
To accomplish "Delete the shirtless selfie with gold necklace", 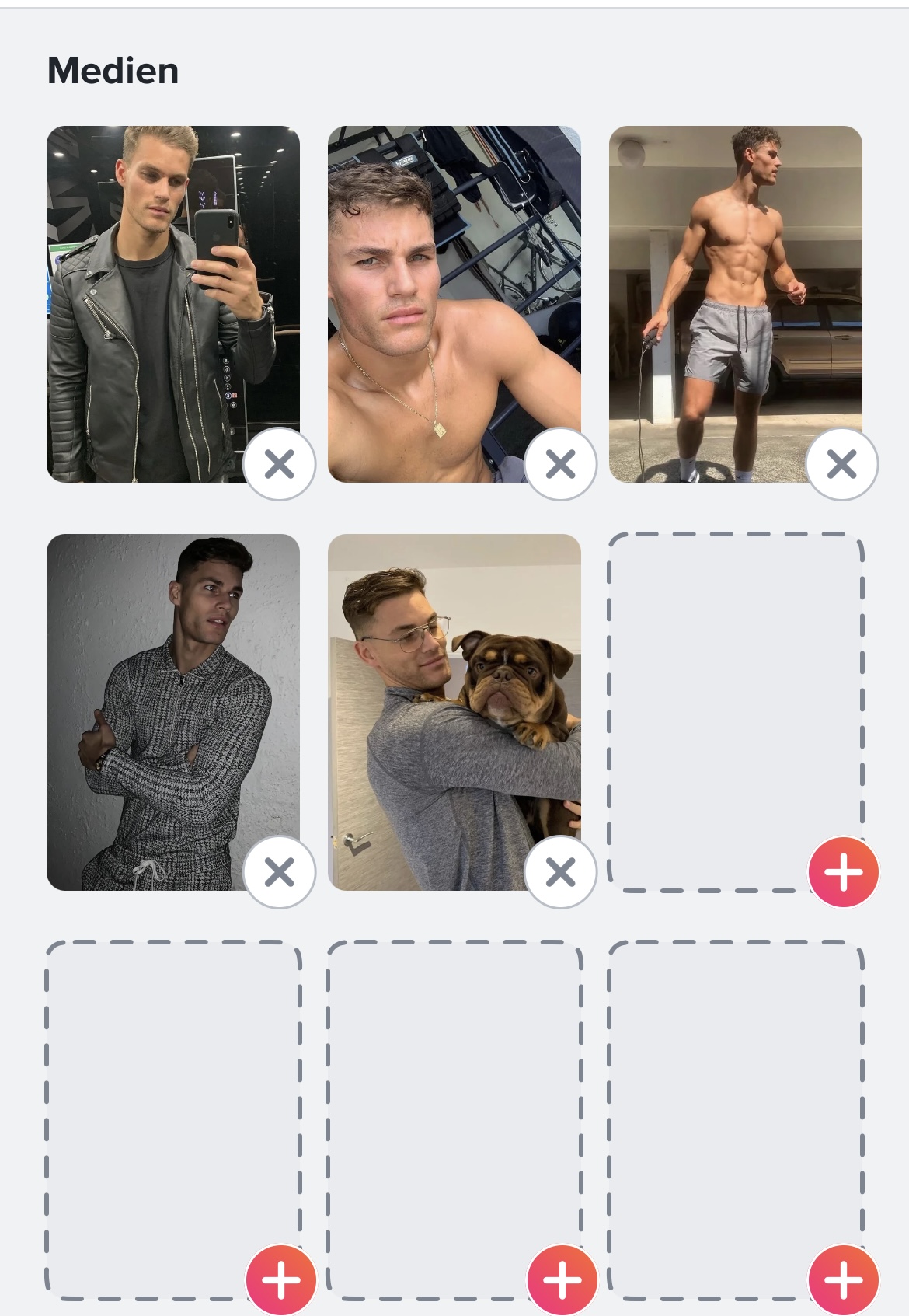I will tap(561, 464).
